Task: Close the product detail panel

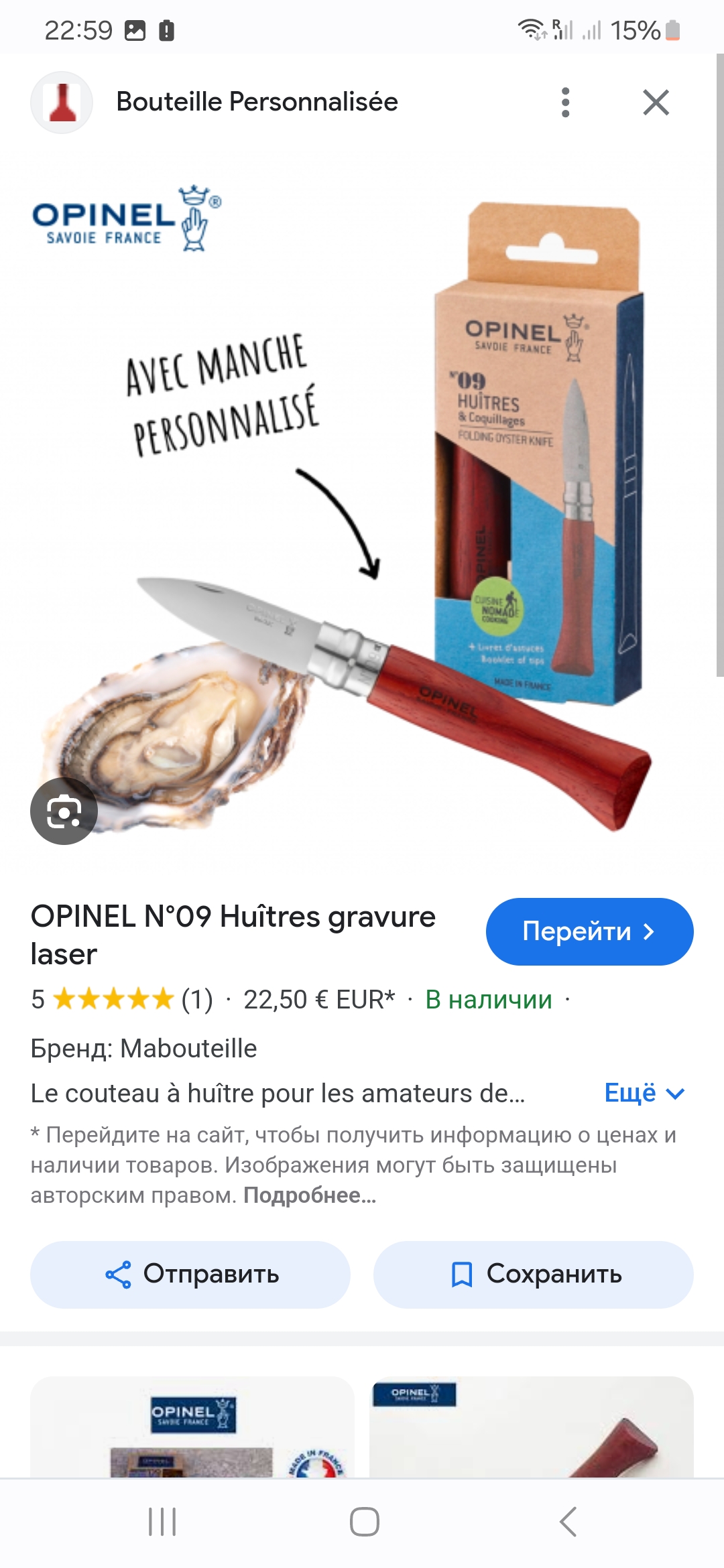Action: click(656, 103)
